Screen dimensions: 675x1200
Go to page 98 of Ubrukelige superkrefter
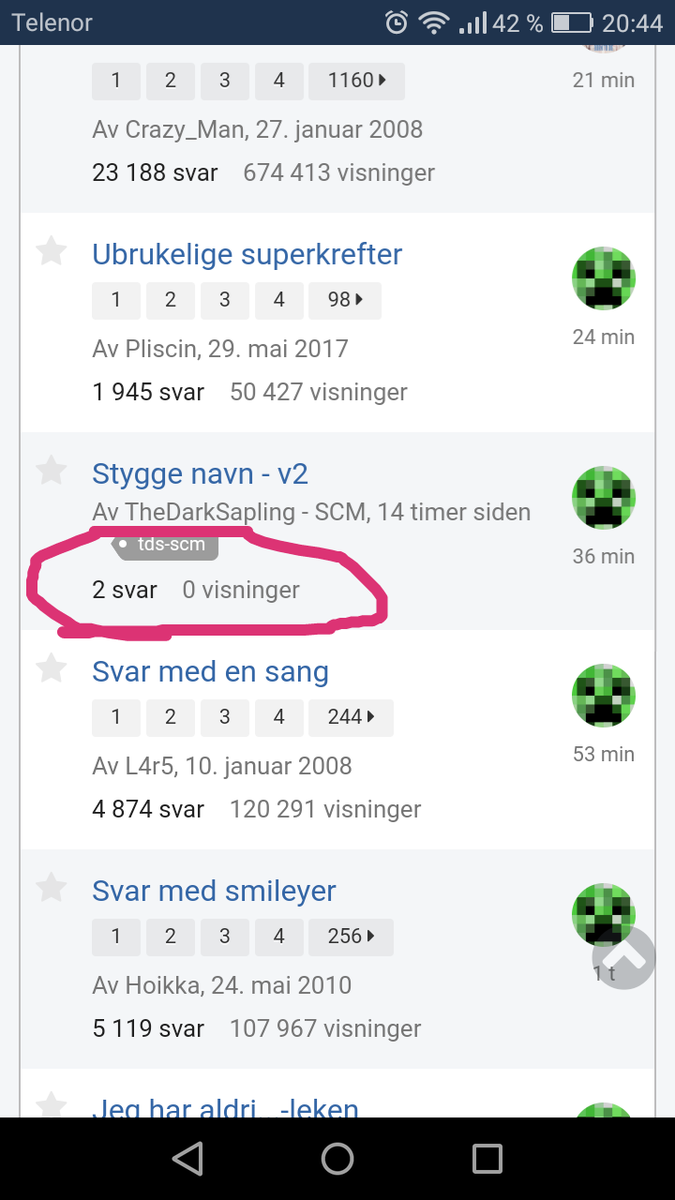pyautogui.click(x=344, y=299)
